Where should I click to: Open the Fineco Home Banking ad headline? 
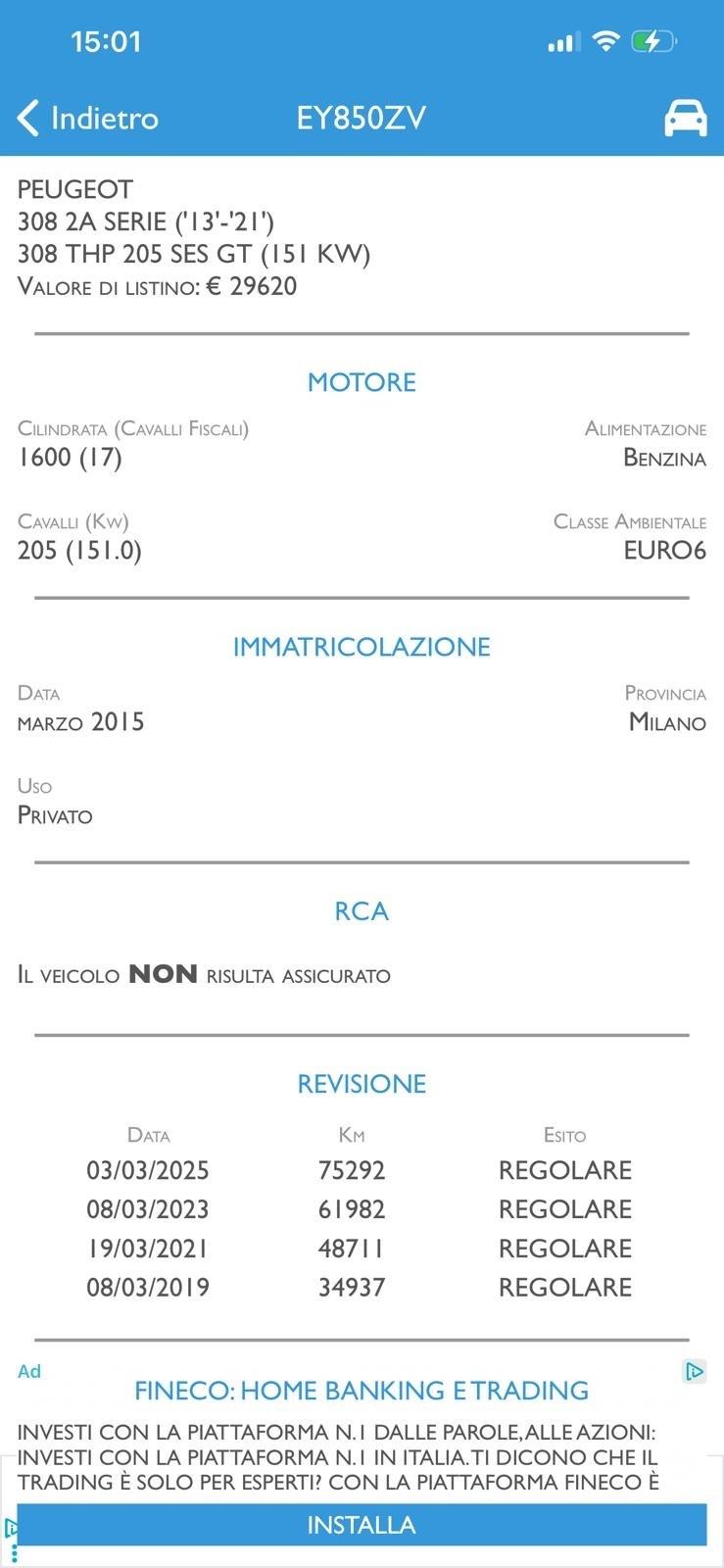click(x=362, y=1391)
